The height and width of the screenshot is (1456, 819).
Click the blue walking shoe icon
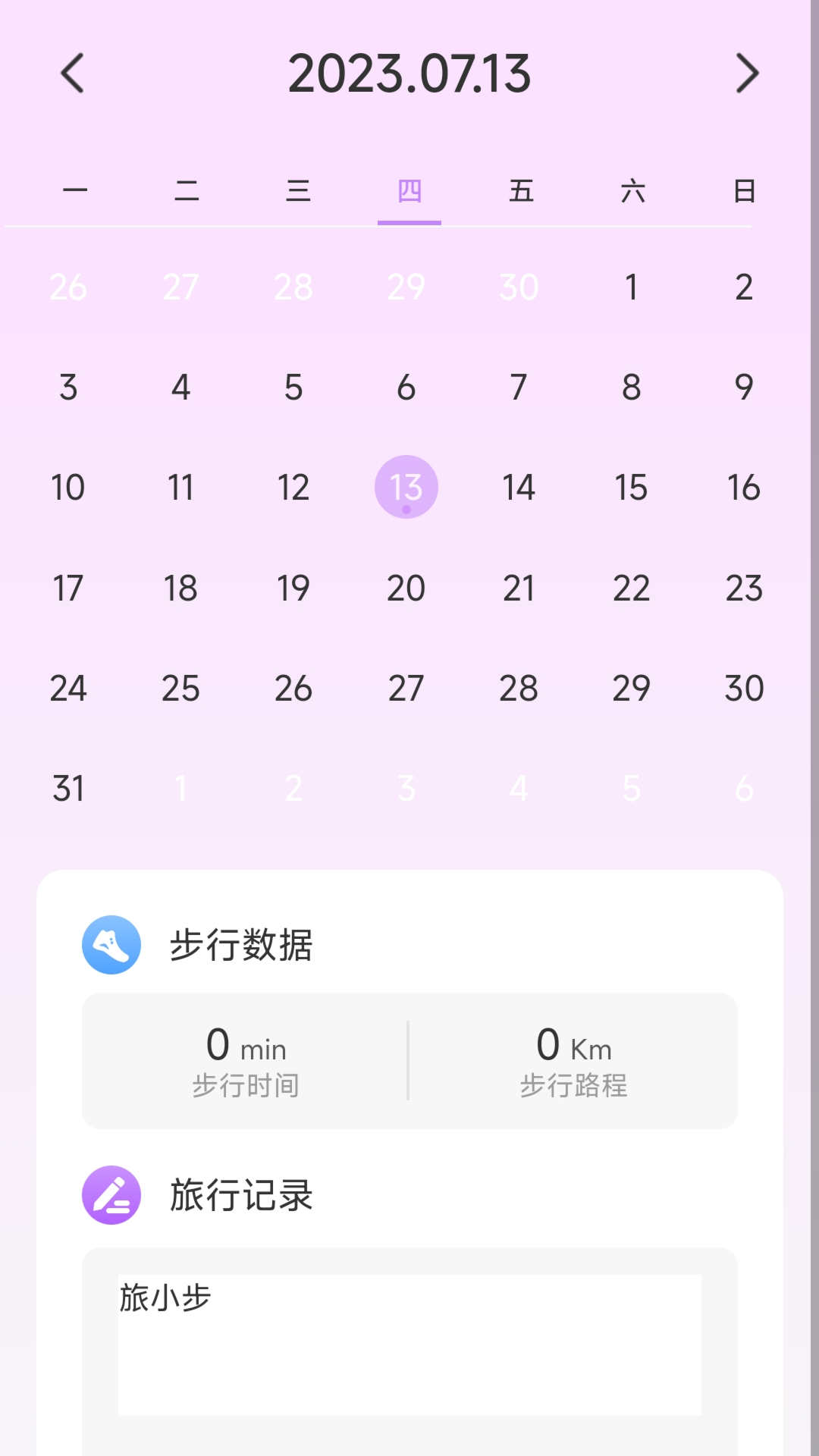[x=111, y=944]
